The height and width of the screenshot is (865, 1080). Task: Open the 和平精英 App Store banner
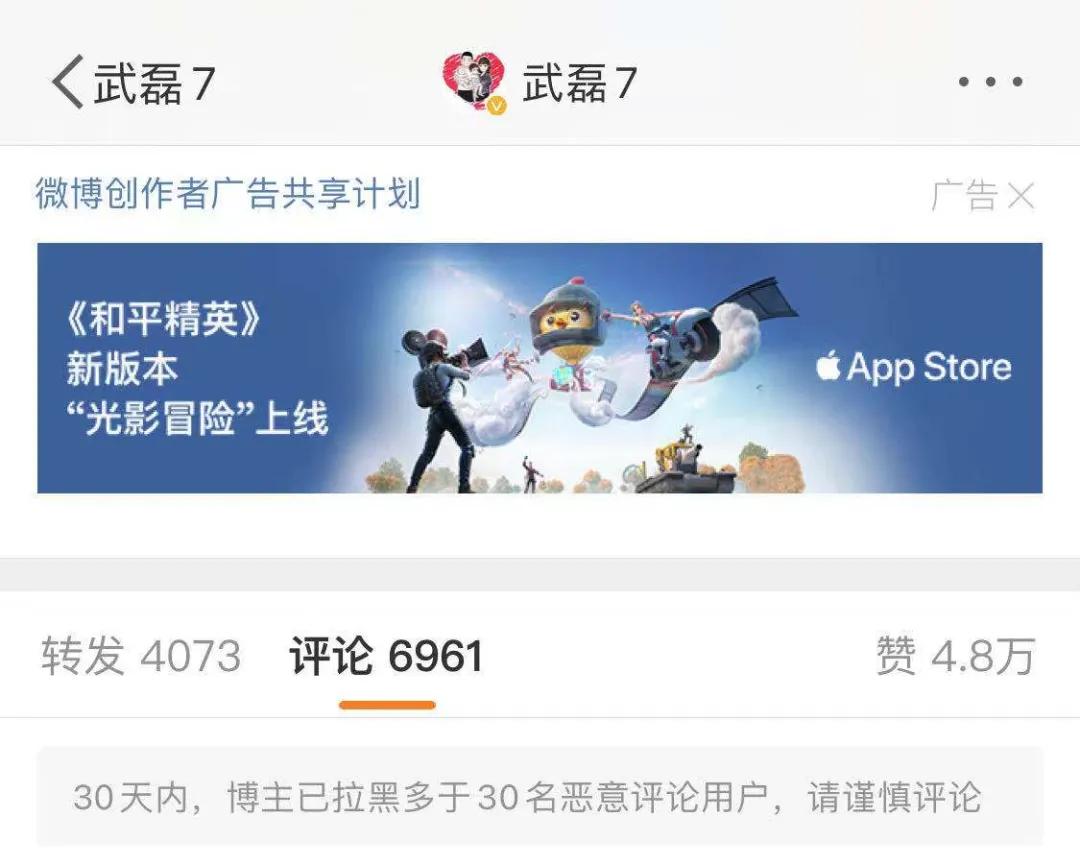[540, 368]
